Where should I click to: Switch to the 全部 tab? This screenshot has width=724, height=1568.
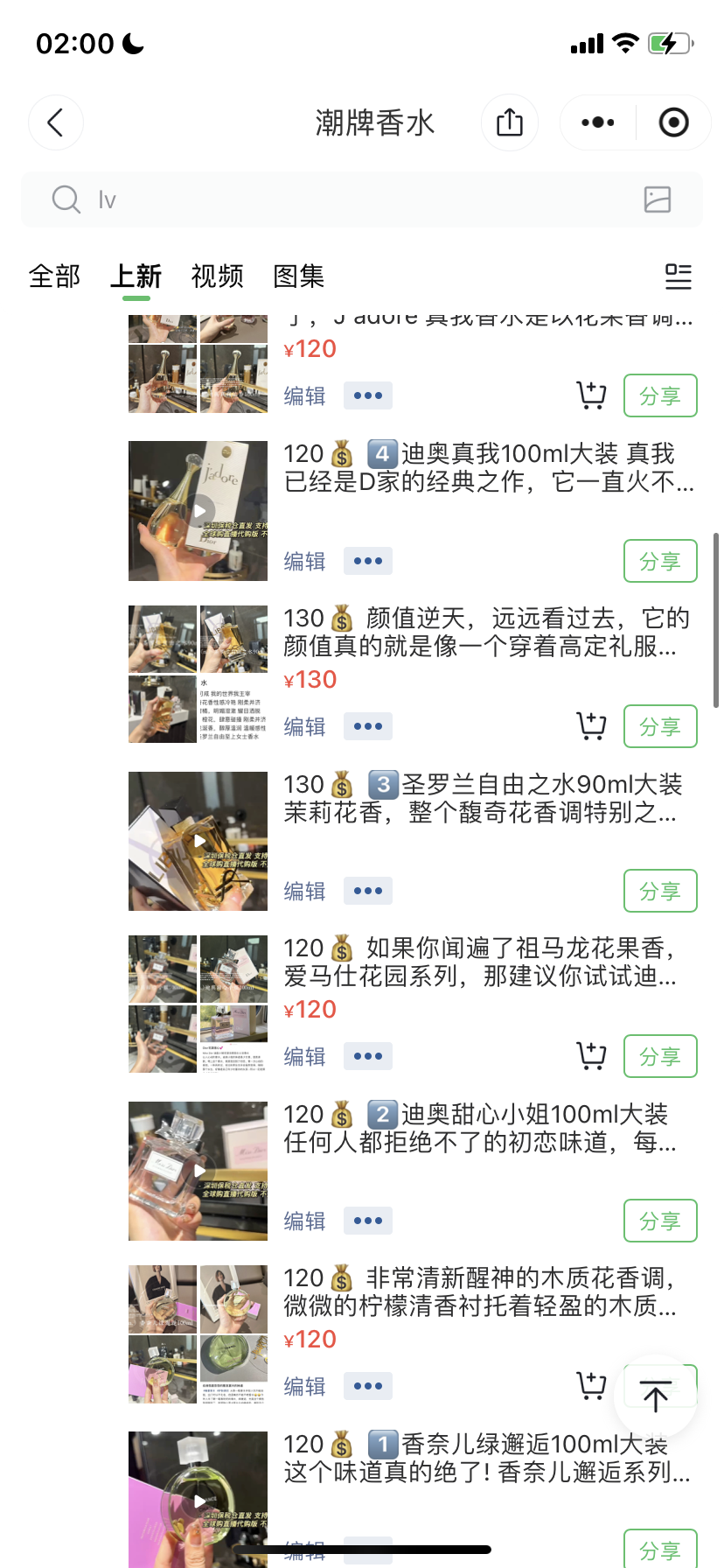(54, 276)
